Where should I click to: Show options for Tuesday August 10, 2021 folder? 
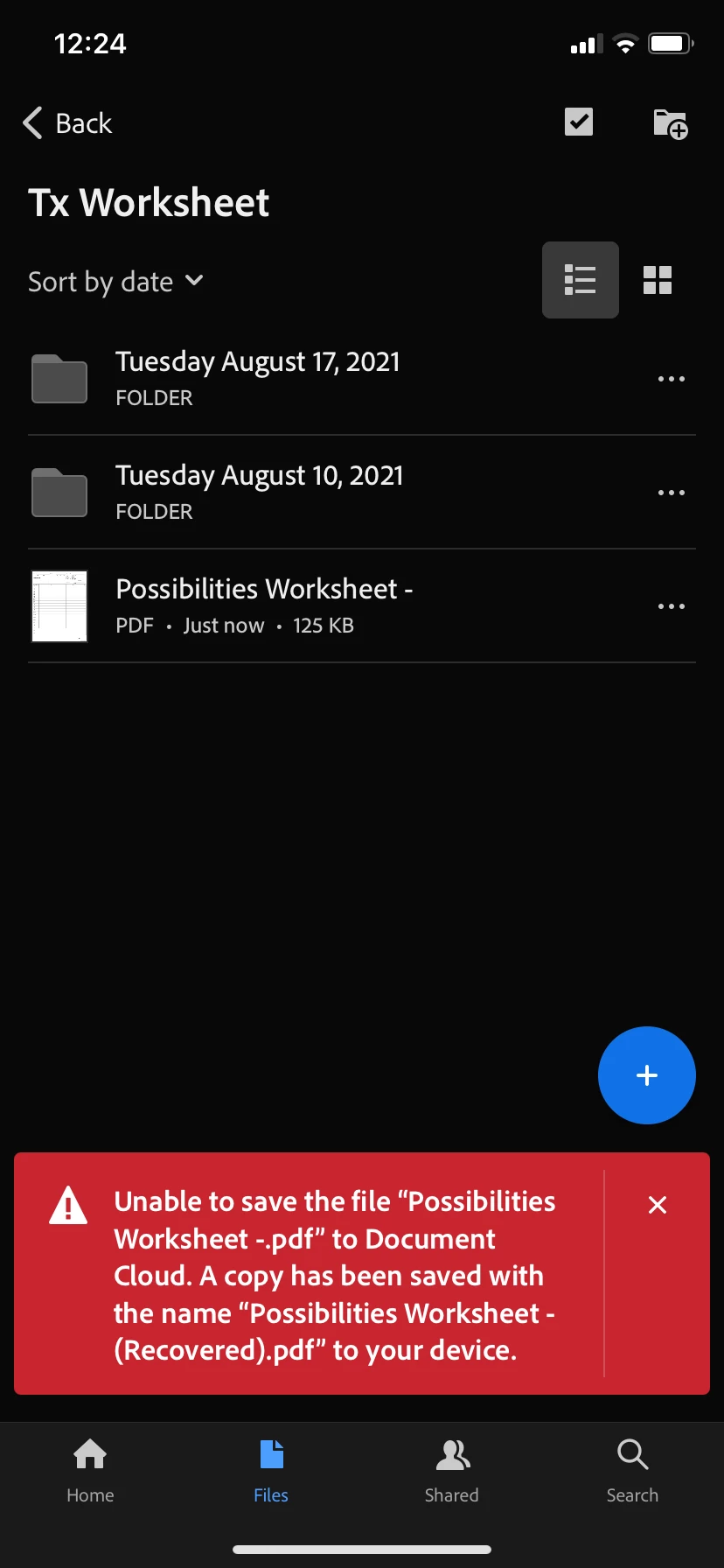click(671, 493)
